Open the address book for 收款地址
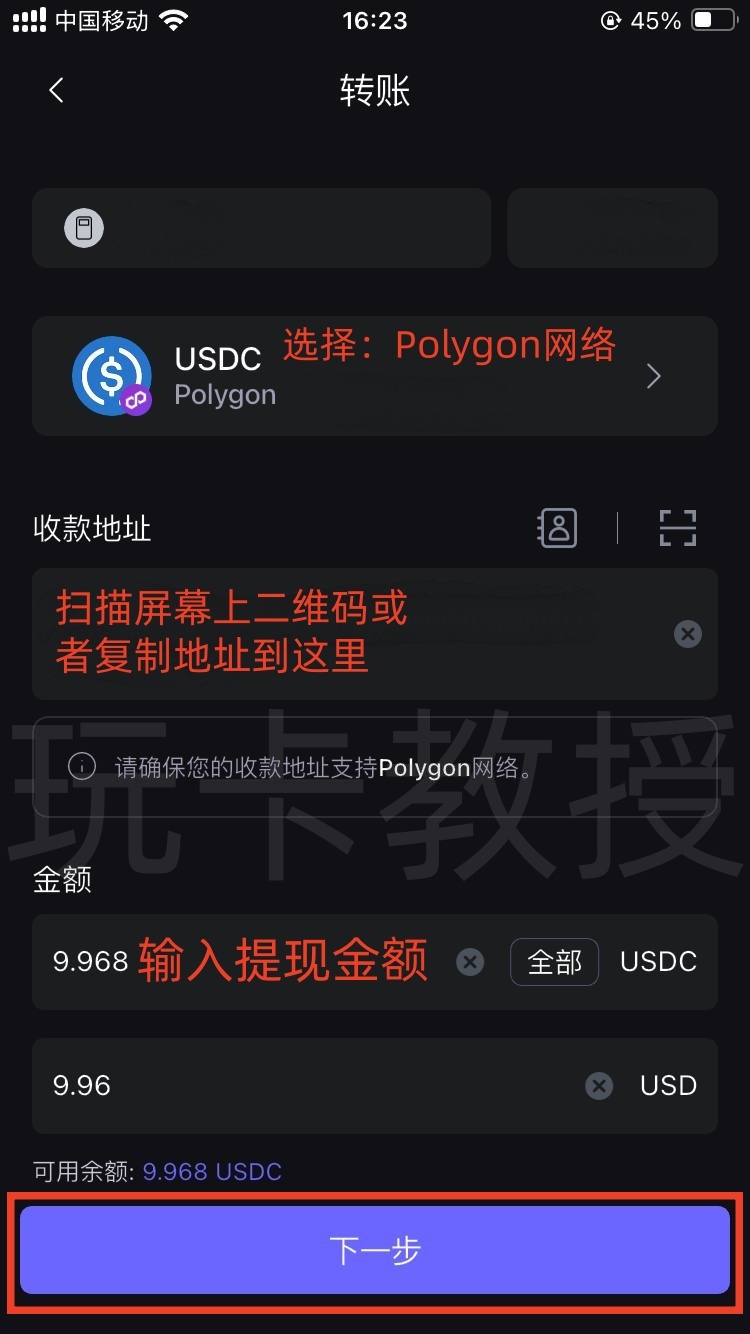Screen dimensions: 750x1334 (x=557, y=527)
